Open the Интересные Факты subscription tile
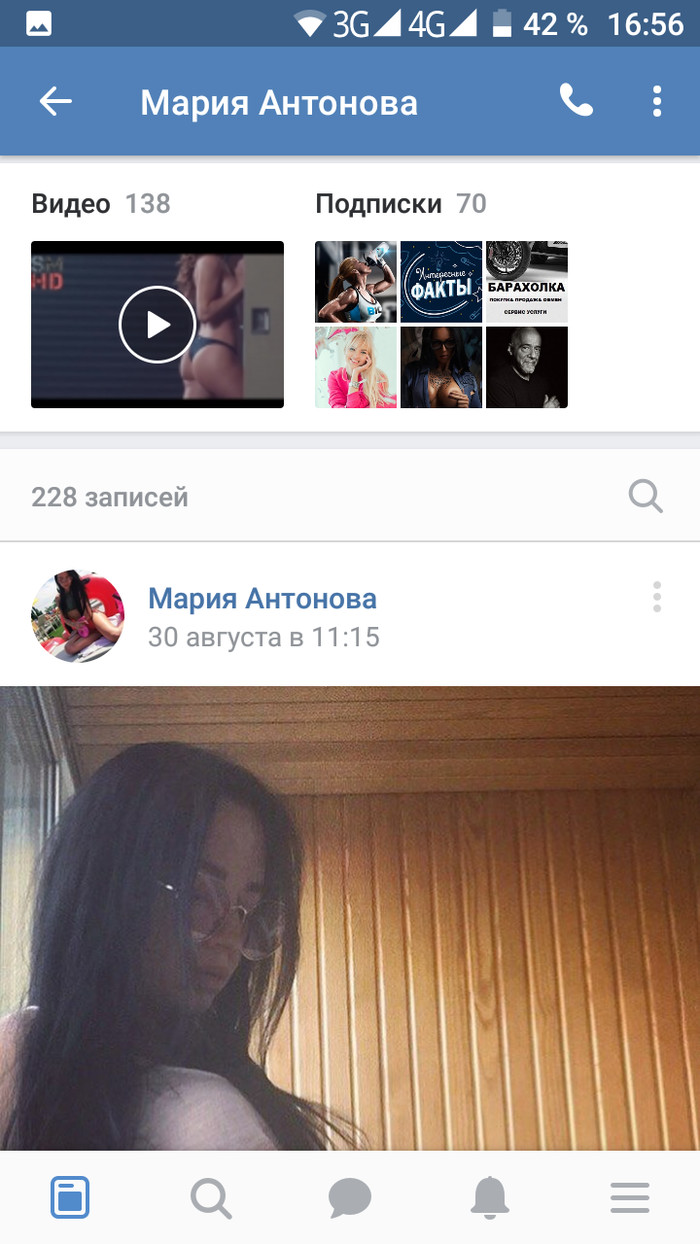 pos(441,281)
